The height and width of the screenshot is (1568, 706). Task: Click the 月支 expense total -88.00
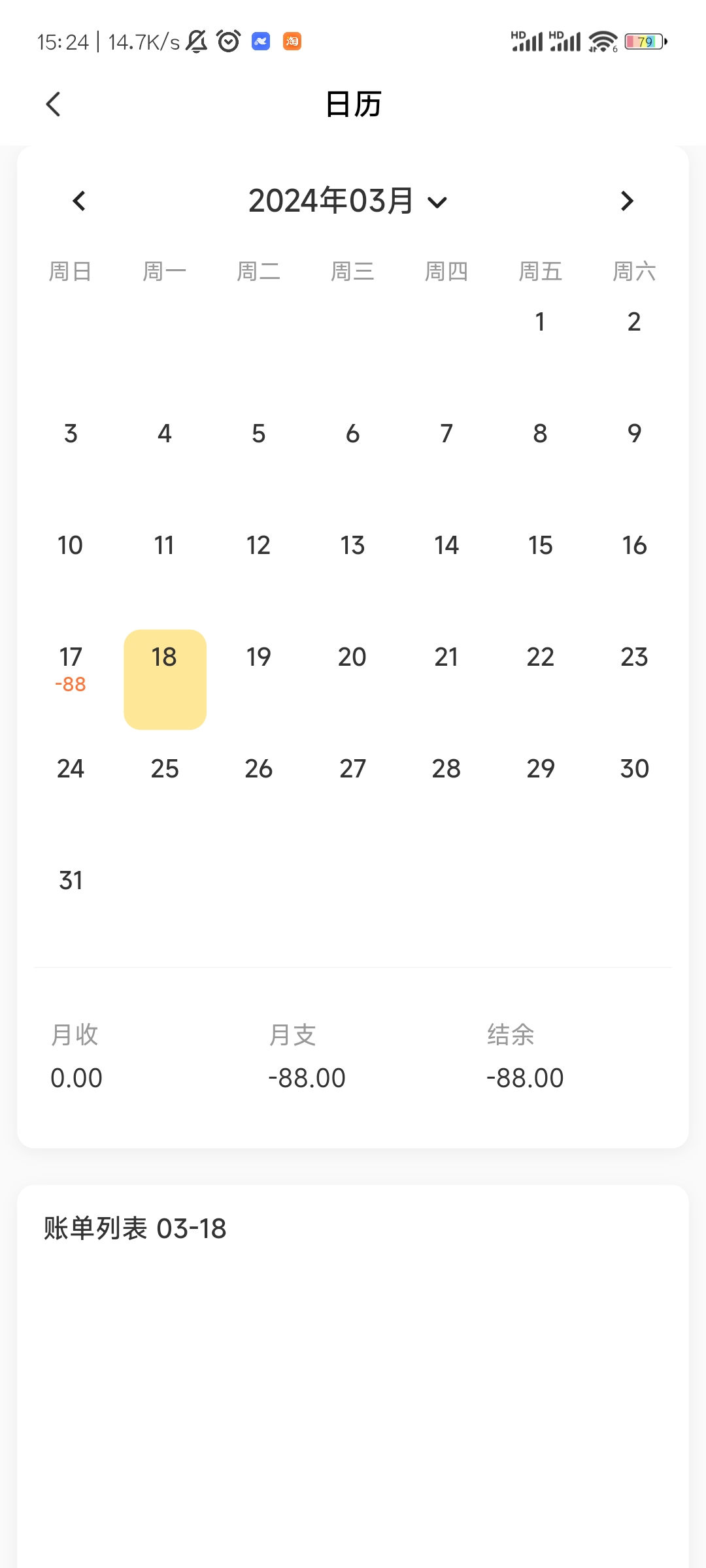(306, 1077)
